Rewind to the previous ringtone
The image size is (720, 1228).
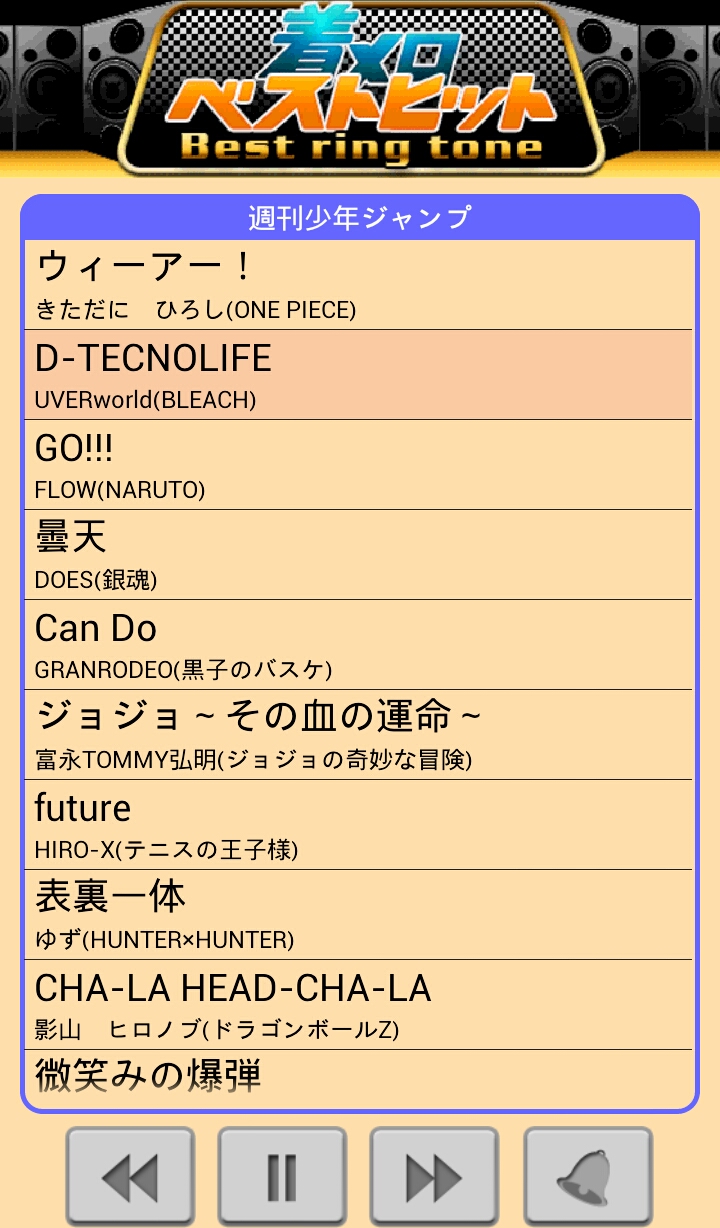point(130,1176)
